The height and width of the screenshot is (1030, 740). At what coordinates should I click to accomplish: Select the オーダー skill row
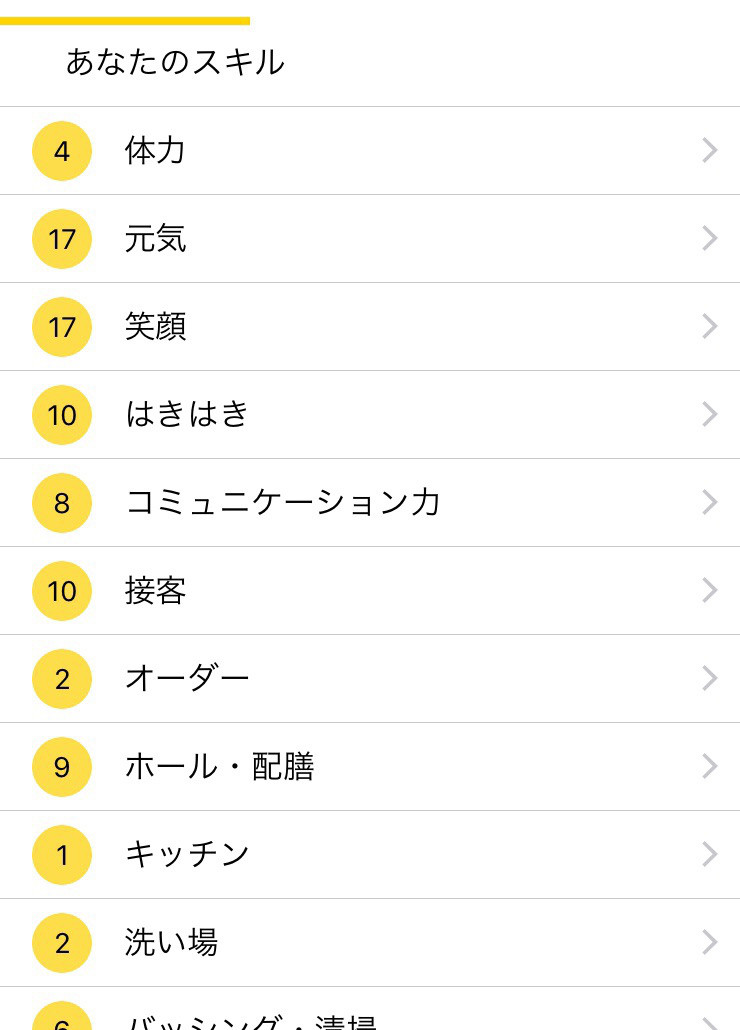[370, 679]
